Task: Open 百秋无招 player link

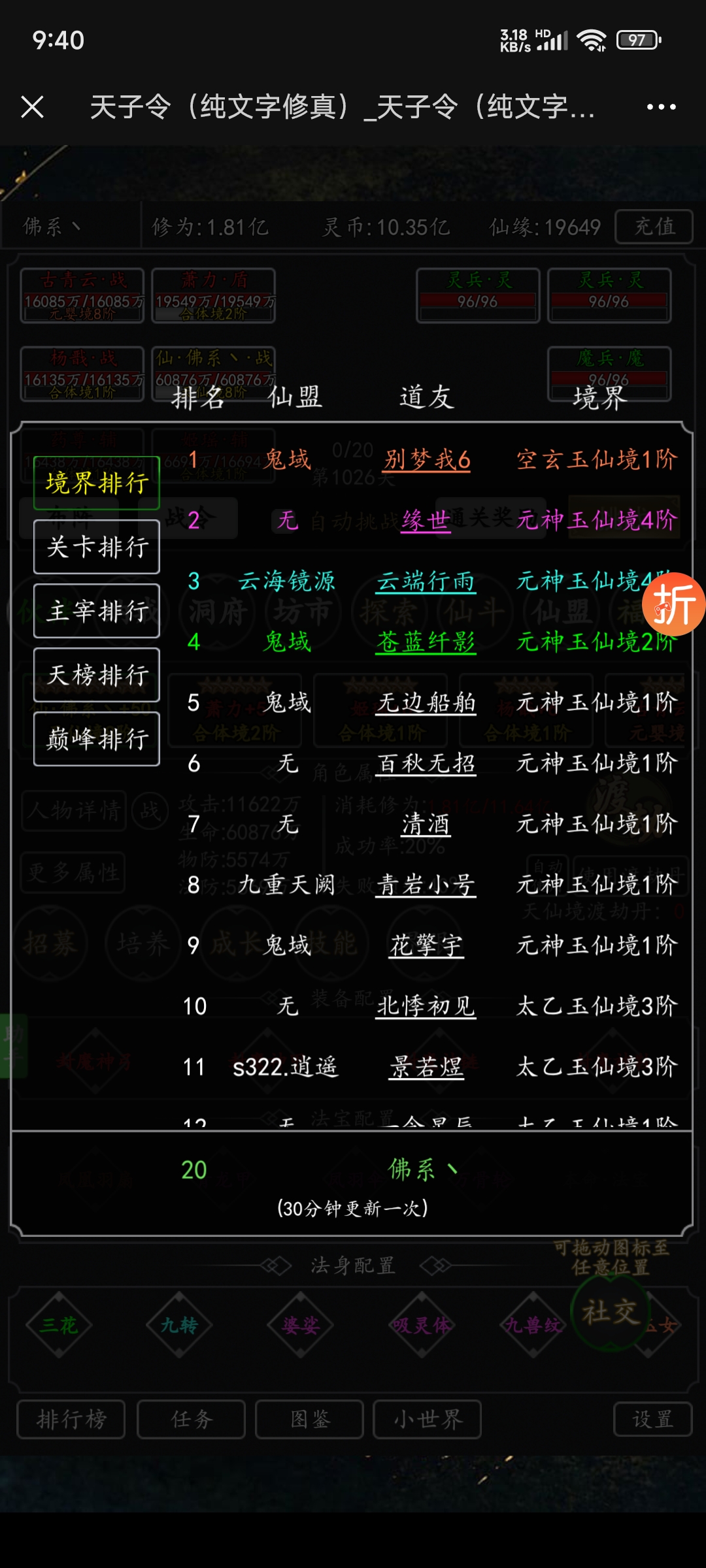Action: coord(426,763)
